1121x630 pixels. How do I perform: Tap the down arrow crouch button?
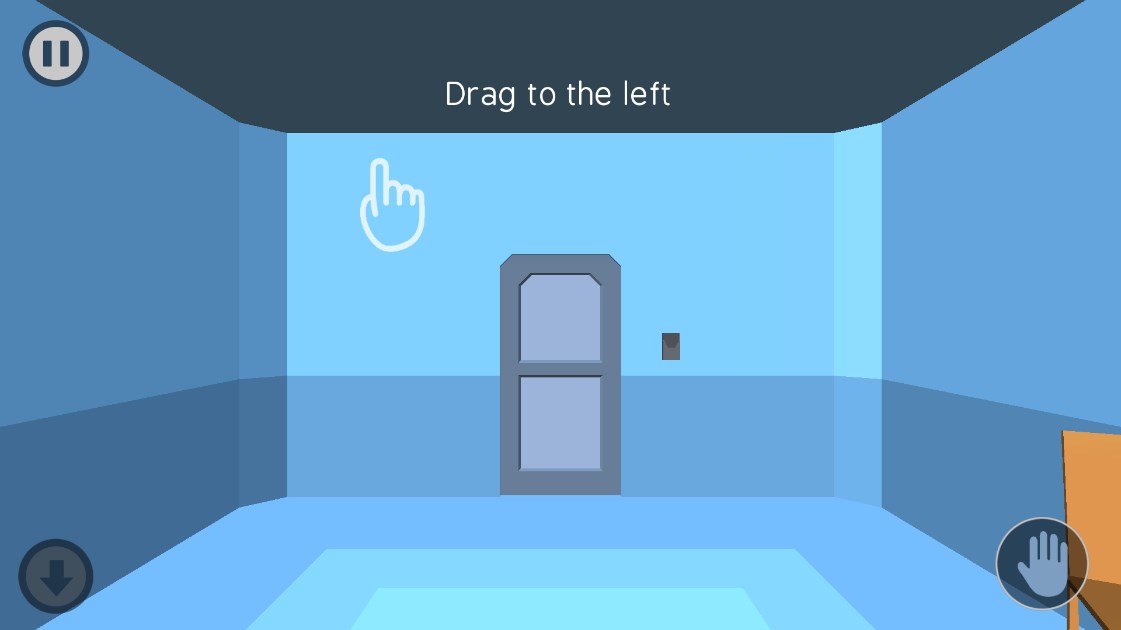pyautogui.click(x=56, y=577)
